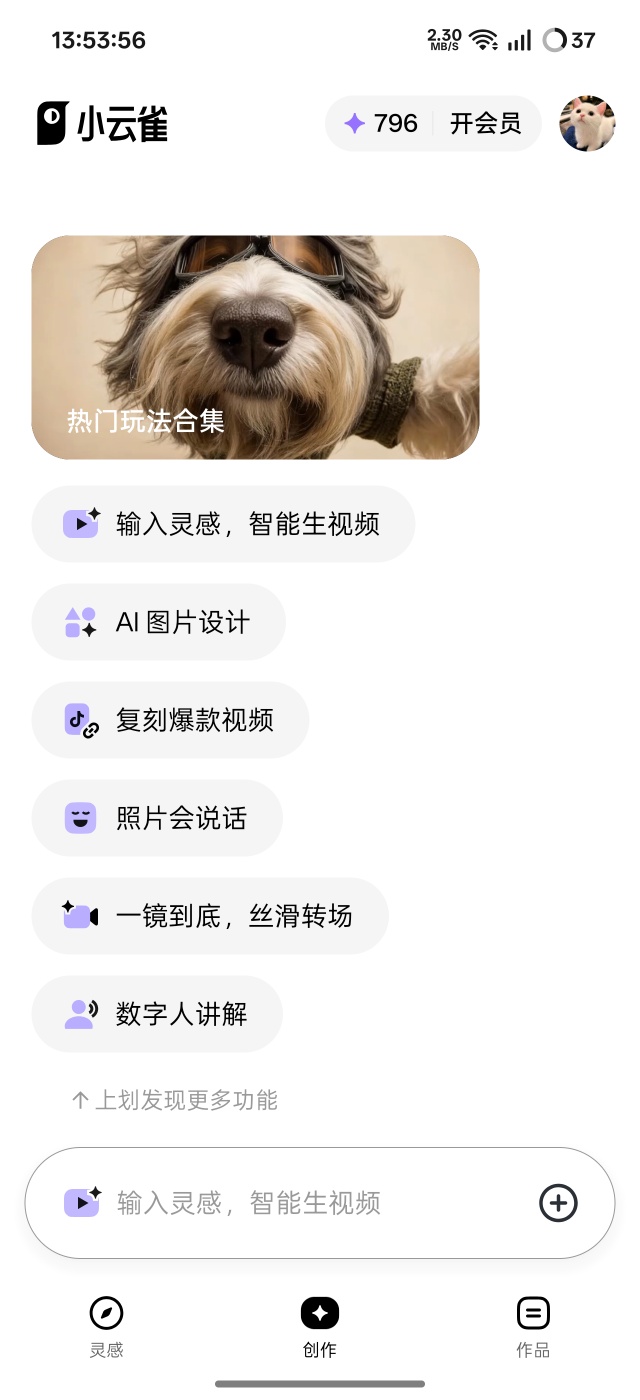Screen dimensions: 640x1400
Task: Open 数字人讲解 feature
Action: point(157,1014)
